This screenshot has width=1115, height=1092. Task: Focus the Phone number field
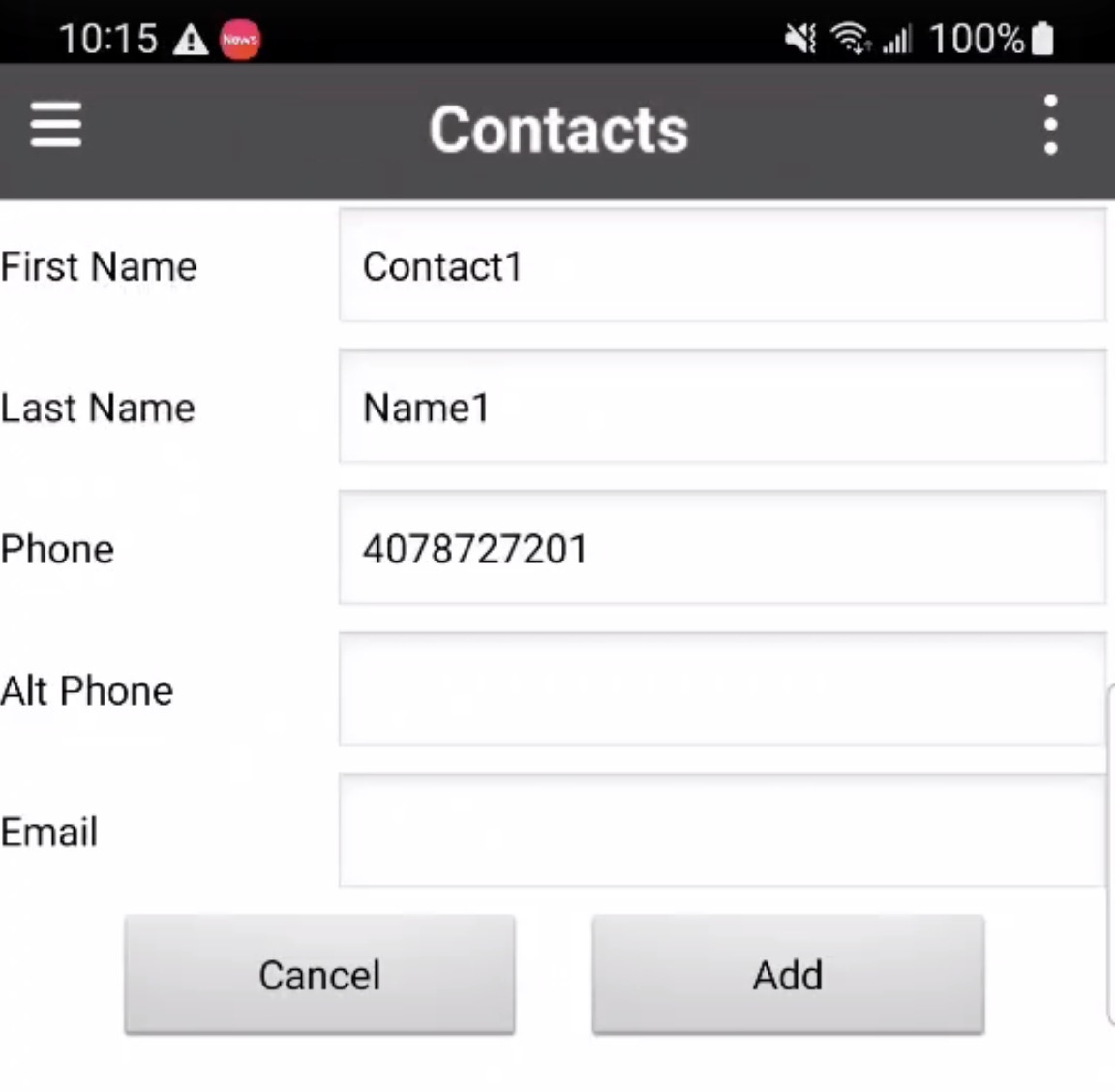(721, 548)
